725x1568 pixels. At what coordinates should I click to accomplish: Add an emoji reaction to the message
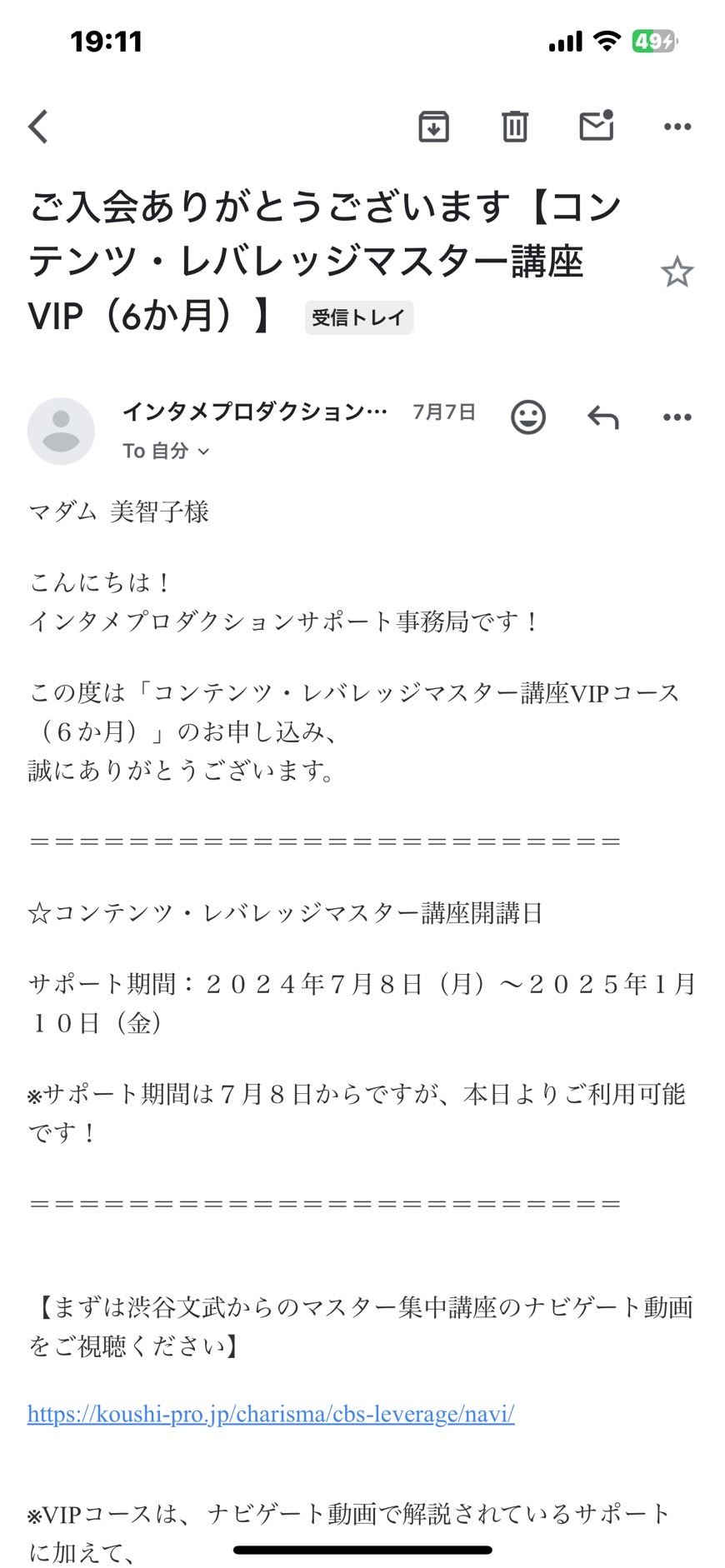point(528,417)
